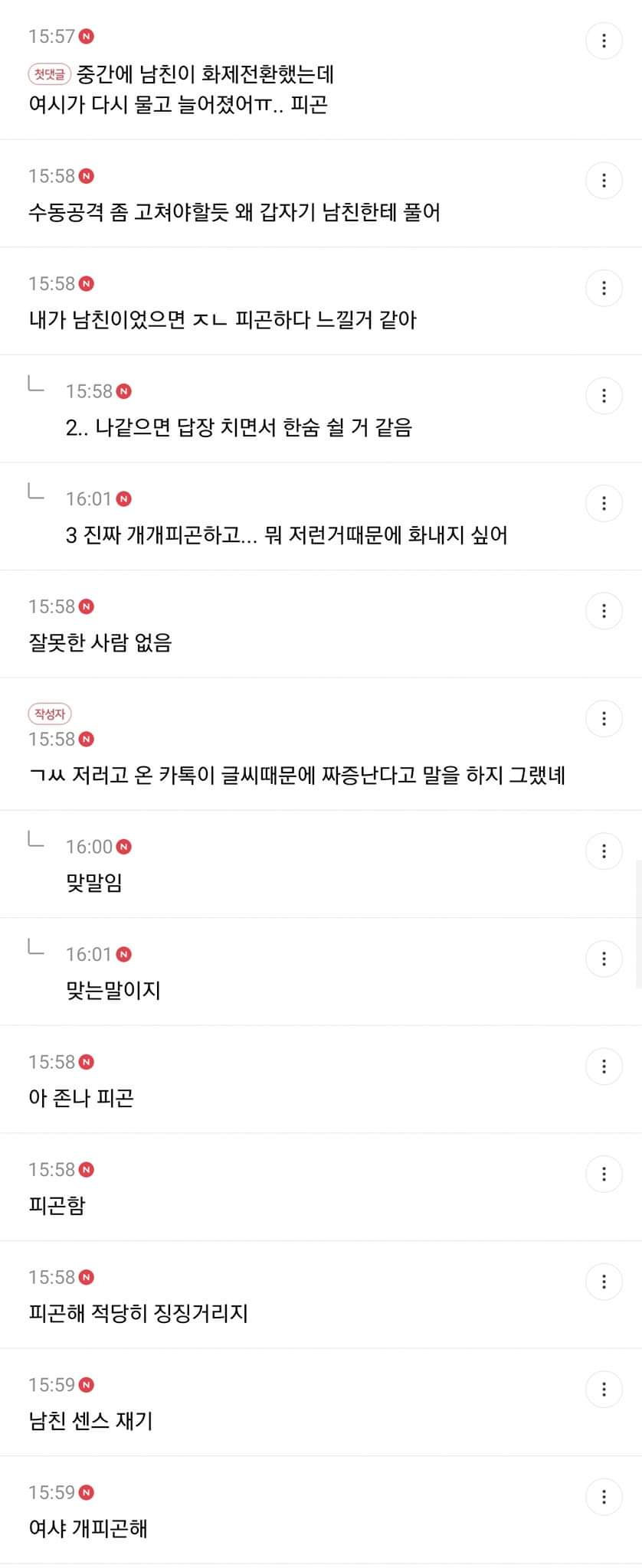This screenshot has width=642, height=1568.
Task: Tap three-dot menu on 내가 남친이었으면 comment
Action: pyautogui.click(x=604, y=289)
